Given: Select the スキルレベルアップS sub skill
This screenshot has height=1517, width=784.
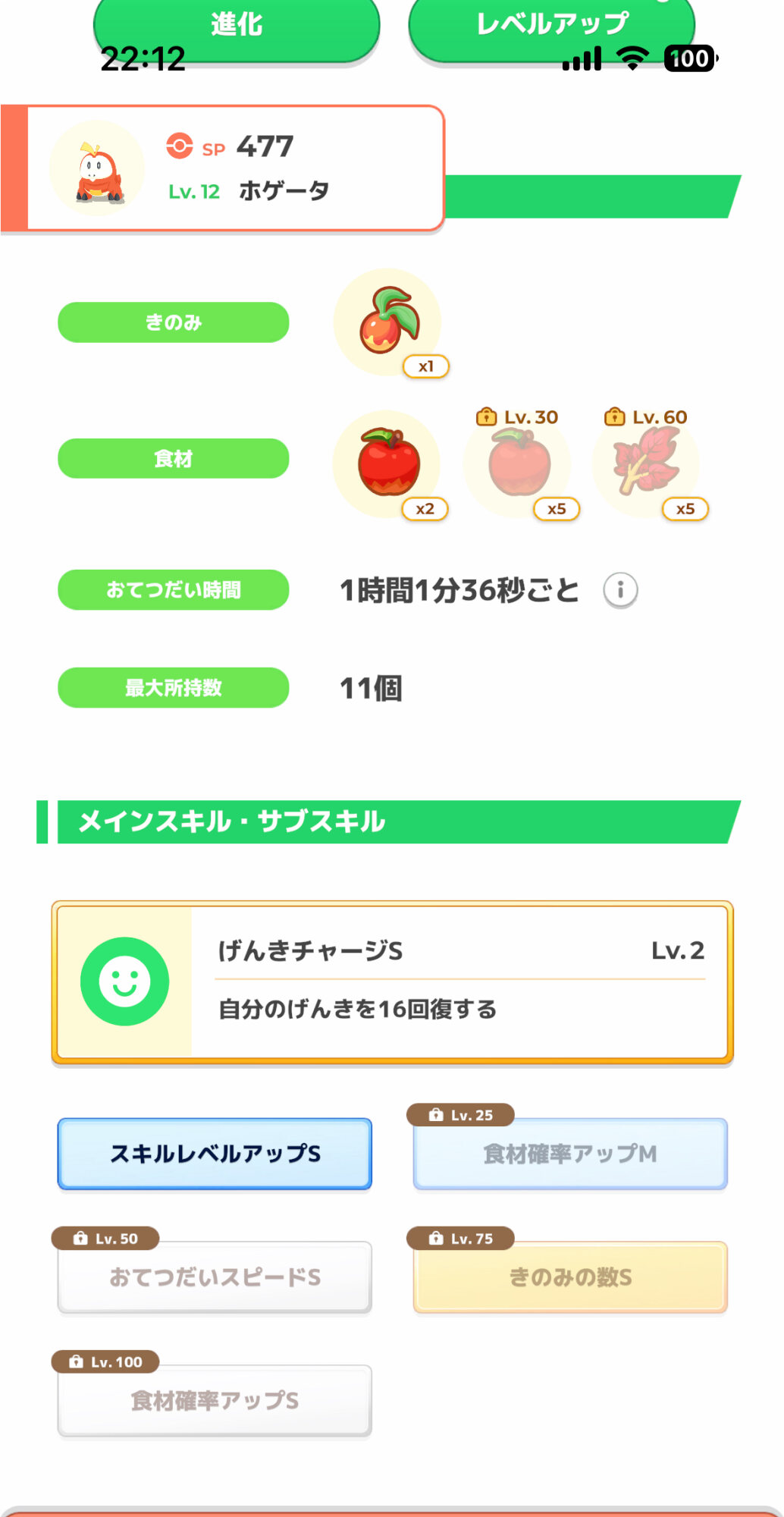Looking at the screenshot, I should (x=215, y=1154).
